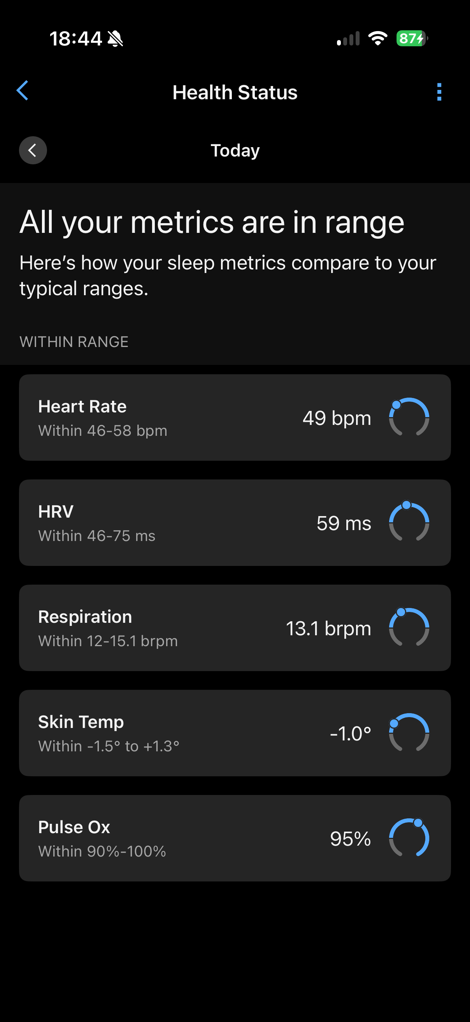
Task: Open the three-dot overflow menu
Action: point(439,92)
